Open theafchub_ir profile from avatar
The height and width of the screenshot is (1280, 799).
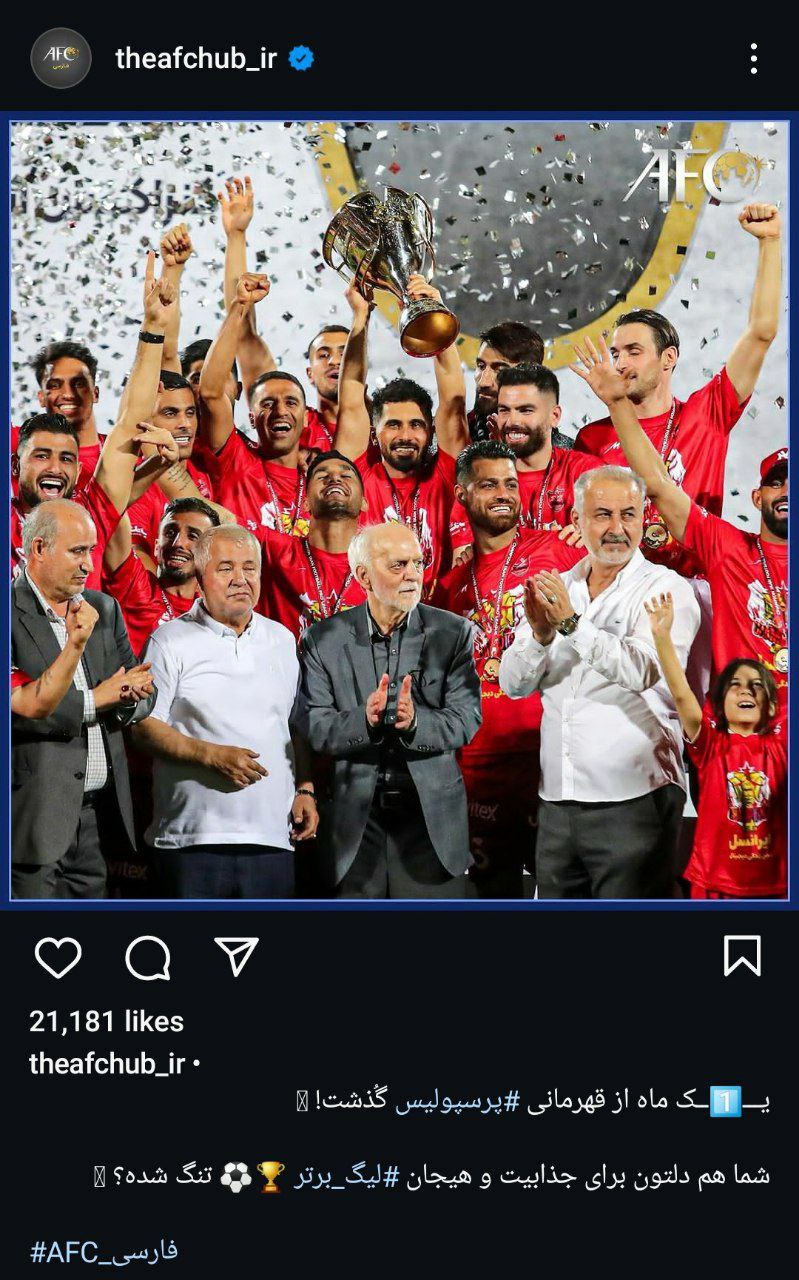click(60, 59)
